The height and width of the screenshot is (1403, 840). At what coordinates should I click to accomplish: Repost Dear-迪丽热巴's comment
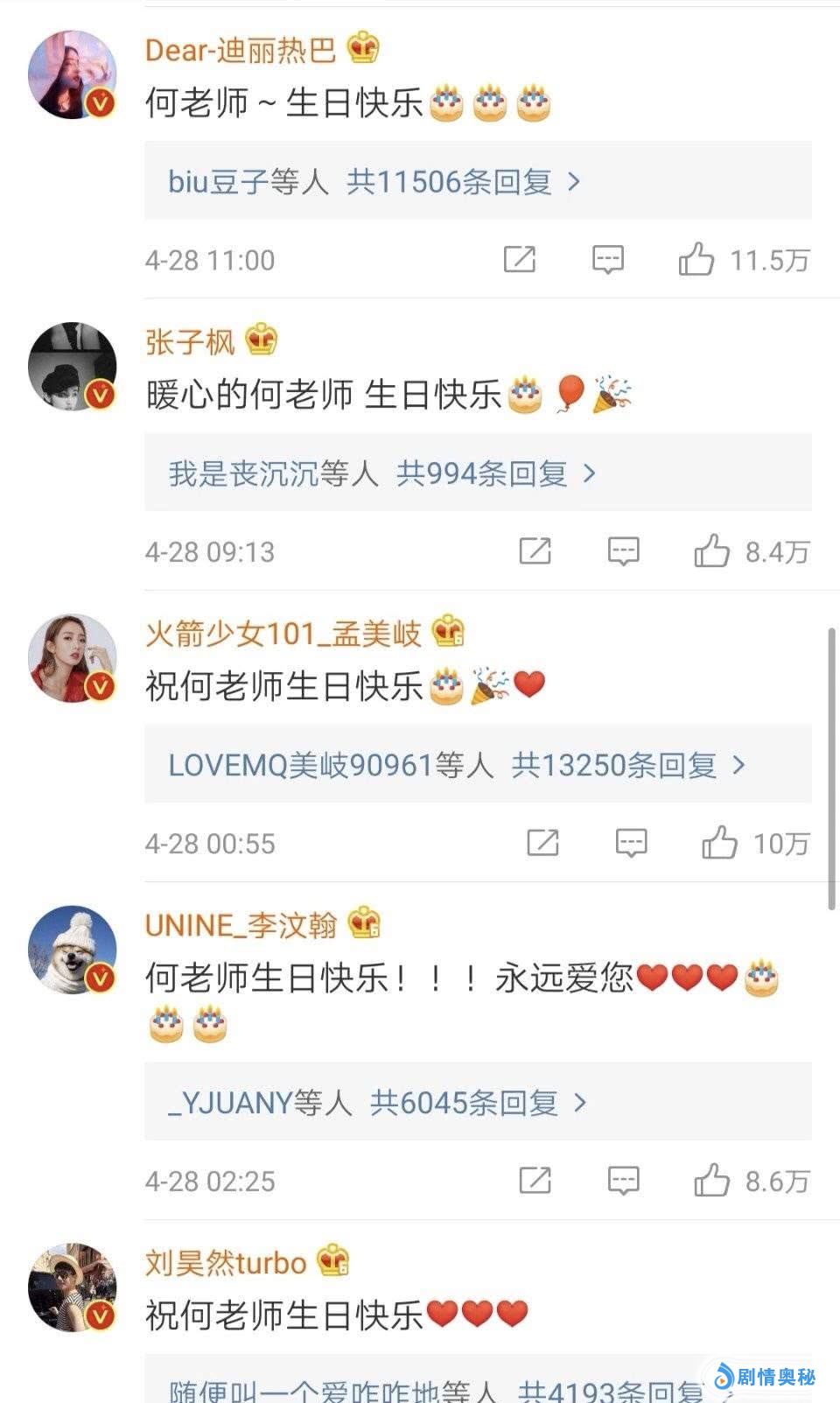[519, 260]
